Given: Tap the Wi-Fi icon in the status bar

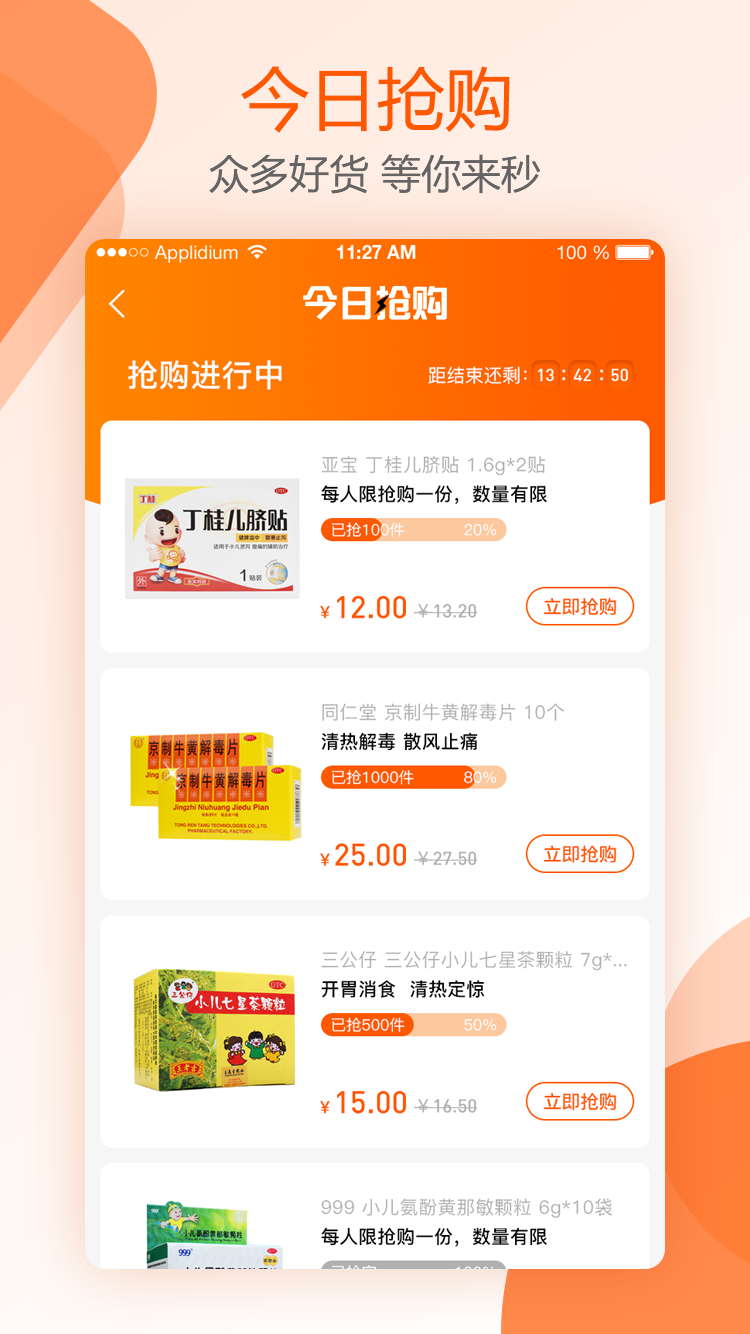Looking at the screenshot, I should pyautogui.click(x=256, y=253).
